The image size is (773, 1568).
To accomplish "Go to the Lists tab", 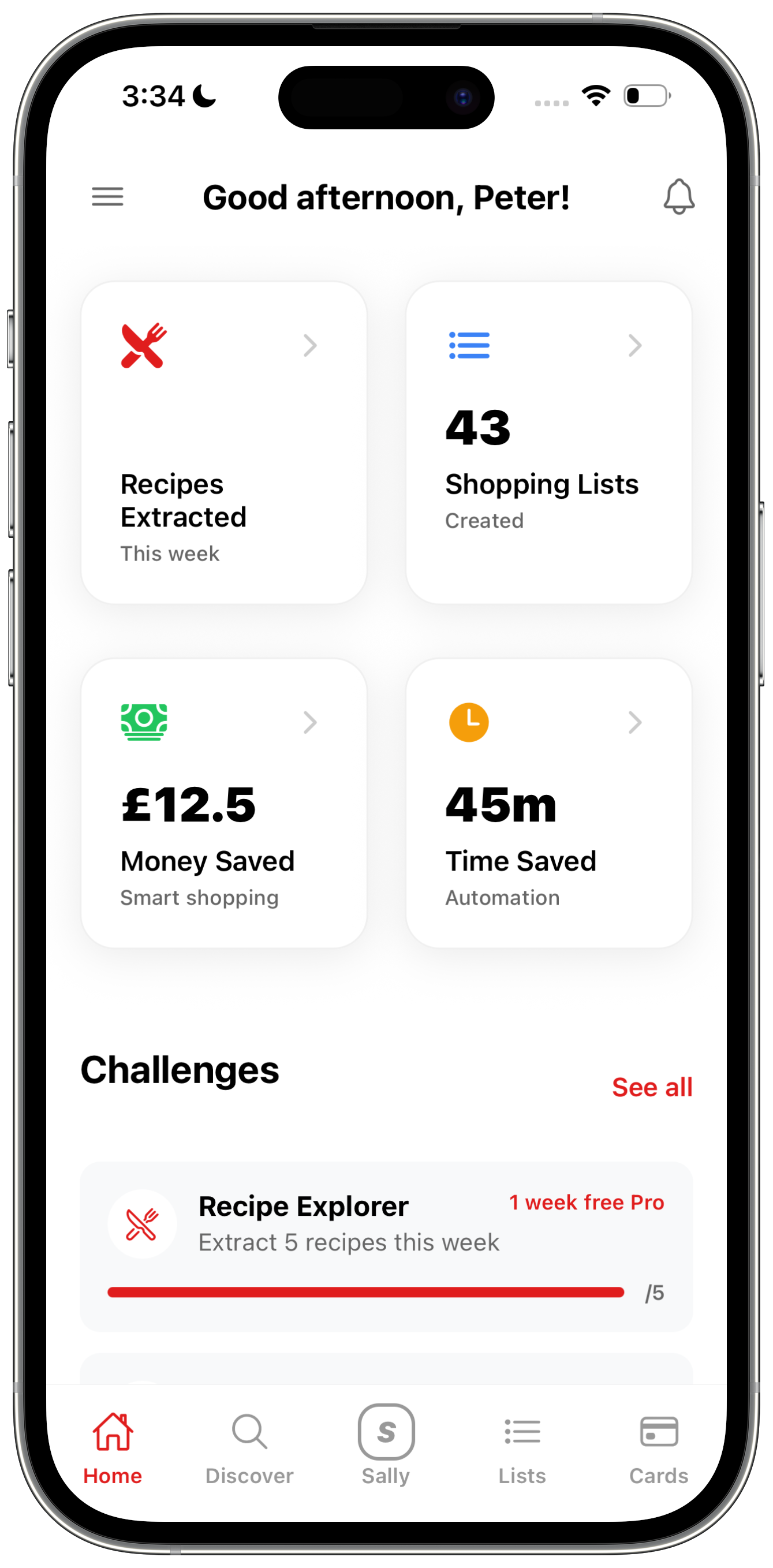I will tap(522, 1448).
